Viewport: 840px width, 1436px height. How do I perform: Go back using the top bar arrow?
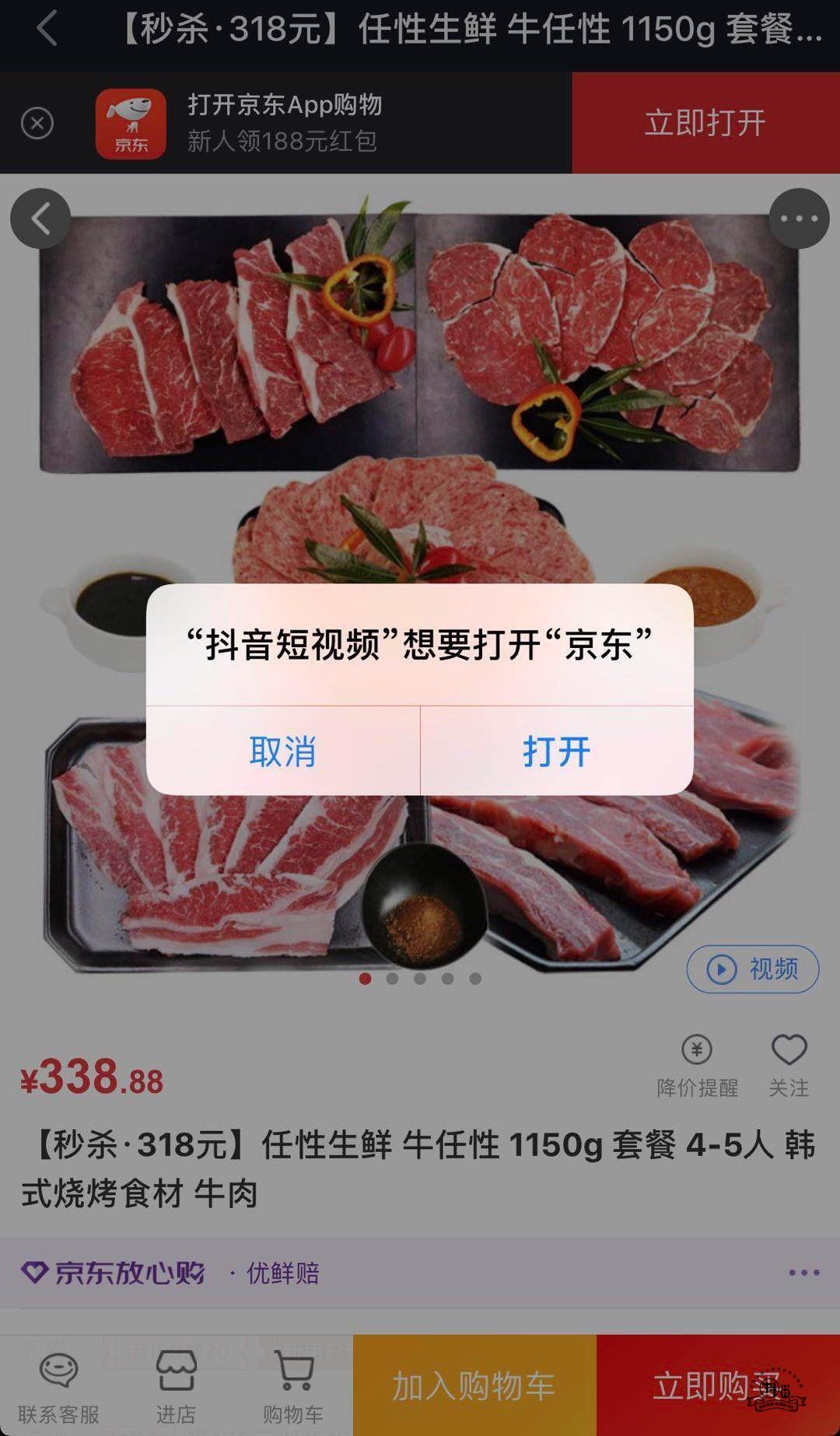click(x=47, y=30)
